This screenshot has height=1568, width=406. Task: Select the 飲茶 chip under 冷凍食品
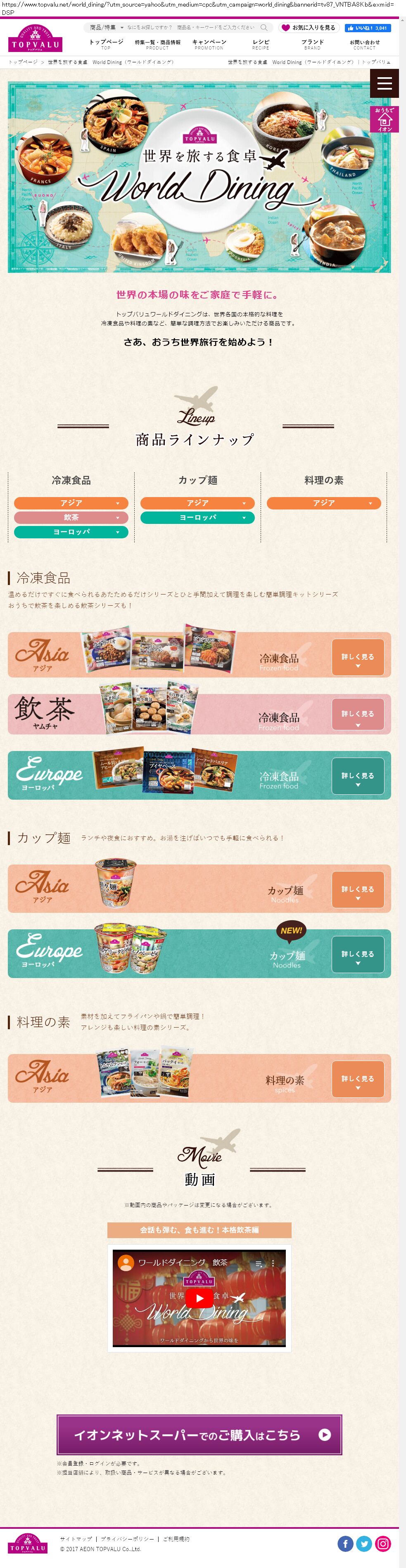click(71, 517)
